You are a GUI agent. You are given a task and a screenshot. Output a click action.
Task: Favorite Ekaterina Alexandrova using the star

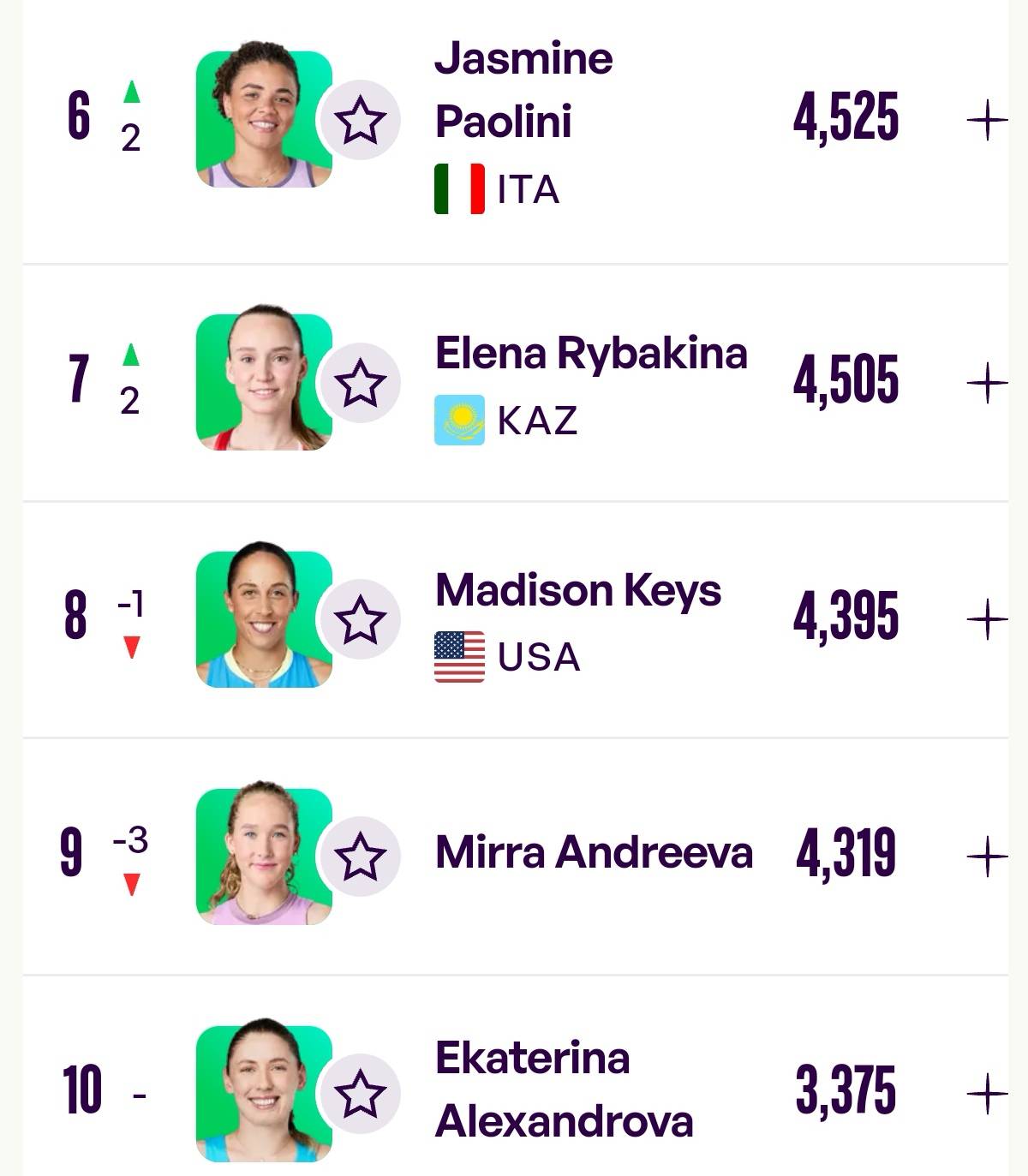point(360,1094)
